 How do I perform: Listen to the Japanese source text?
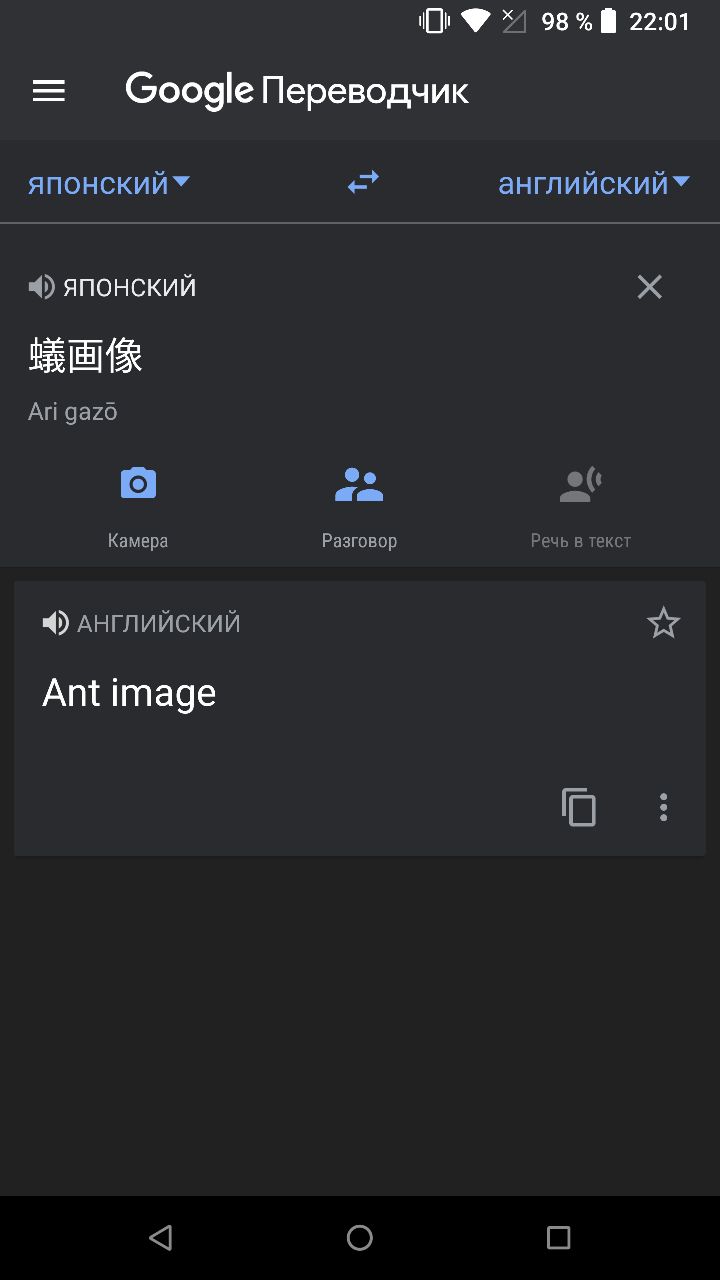[x=41, y=287]
